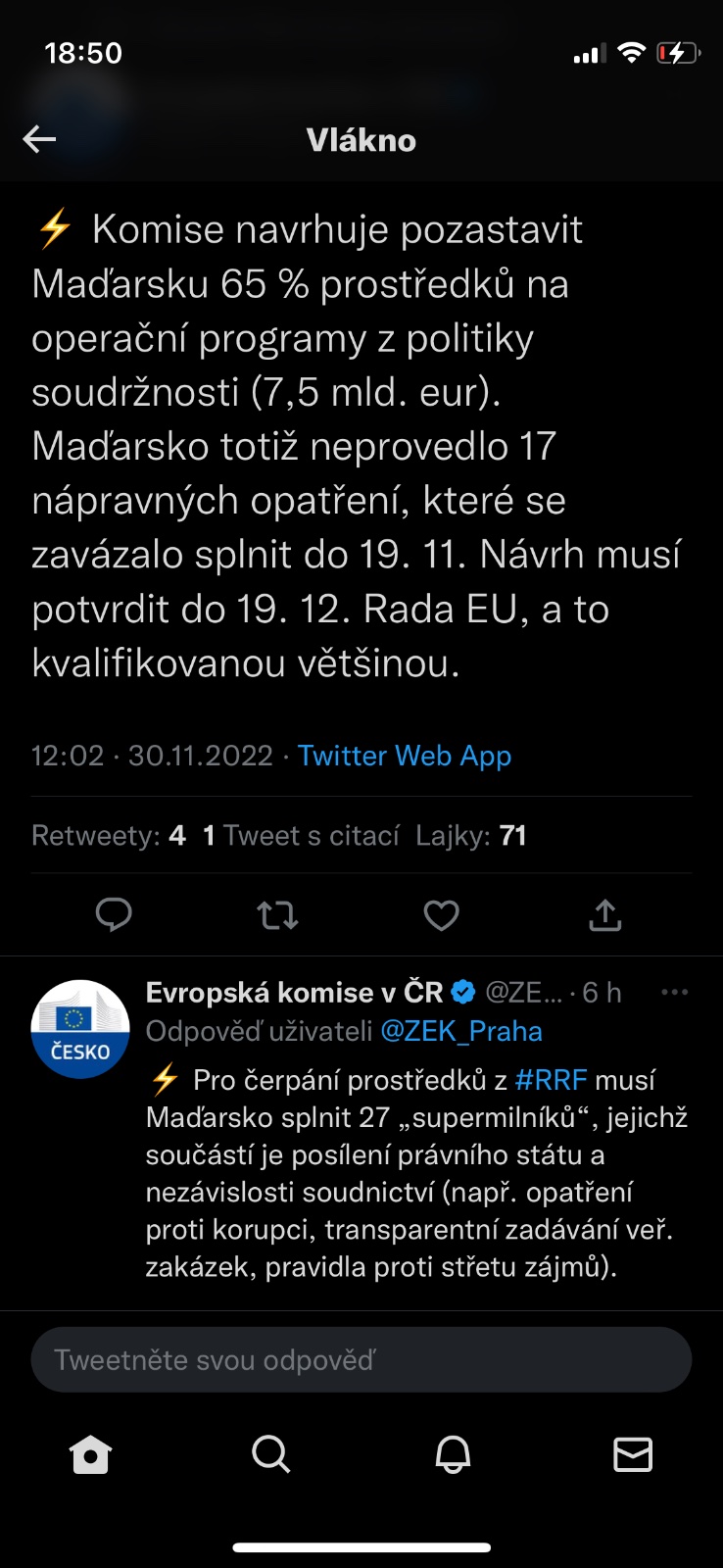View who liked under Lajky
This screenshot has width=723, height=1568.
[x=470, y=836]
